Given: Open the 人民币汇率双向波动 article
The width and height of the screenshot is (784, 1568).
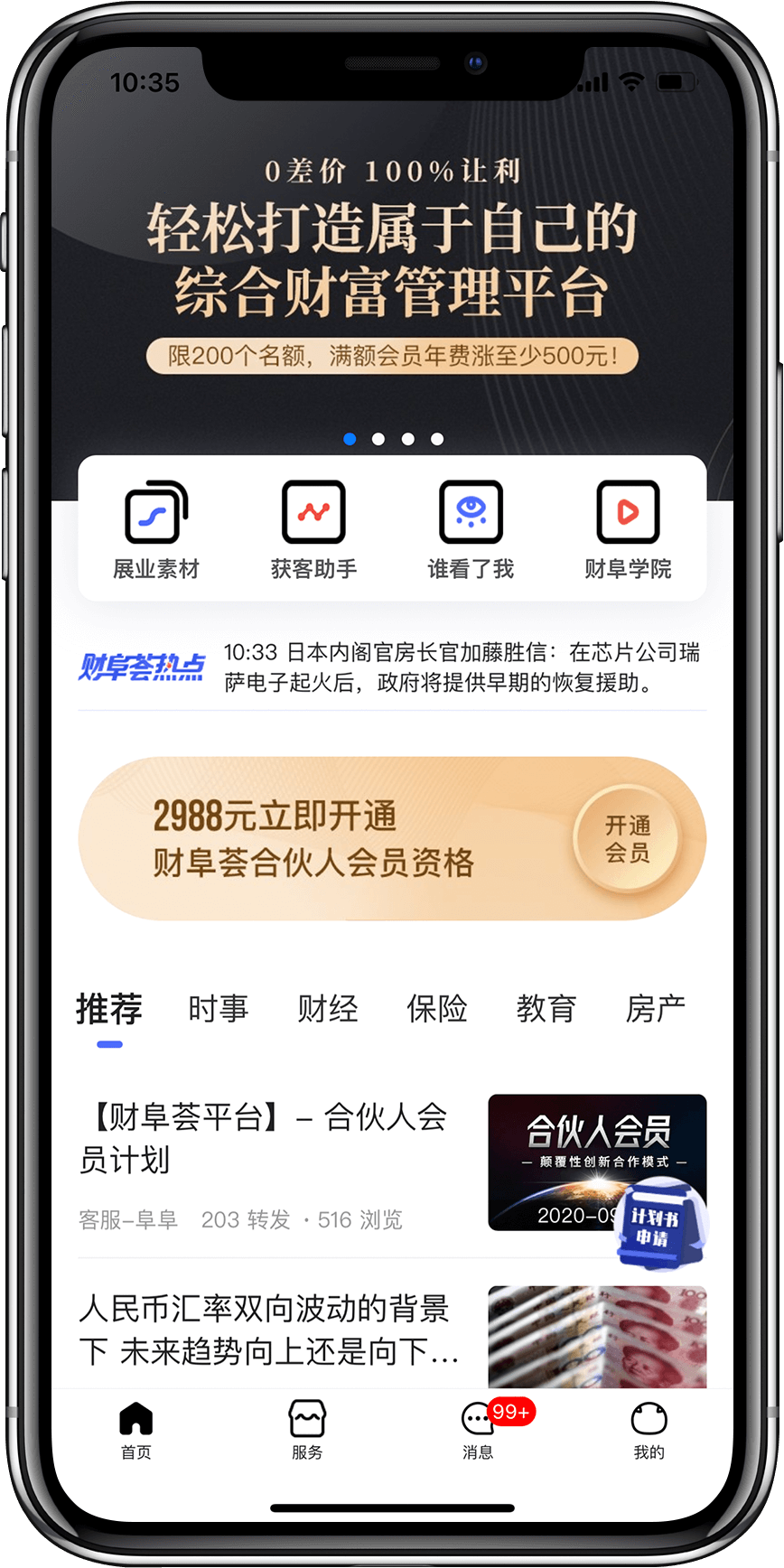Looking at the screenshot, I should coord(269,1330).
